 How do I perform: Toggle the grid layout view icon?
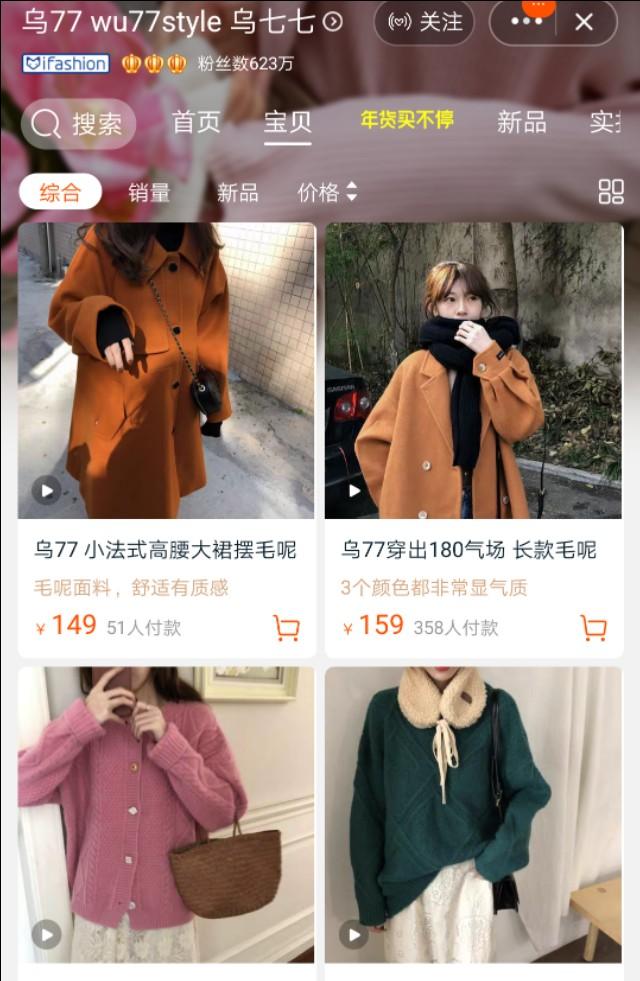(x=610, y=192)
